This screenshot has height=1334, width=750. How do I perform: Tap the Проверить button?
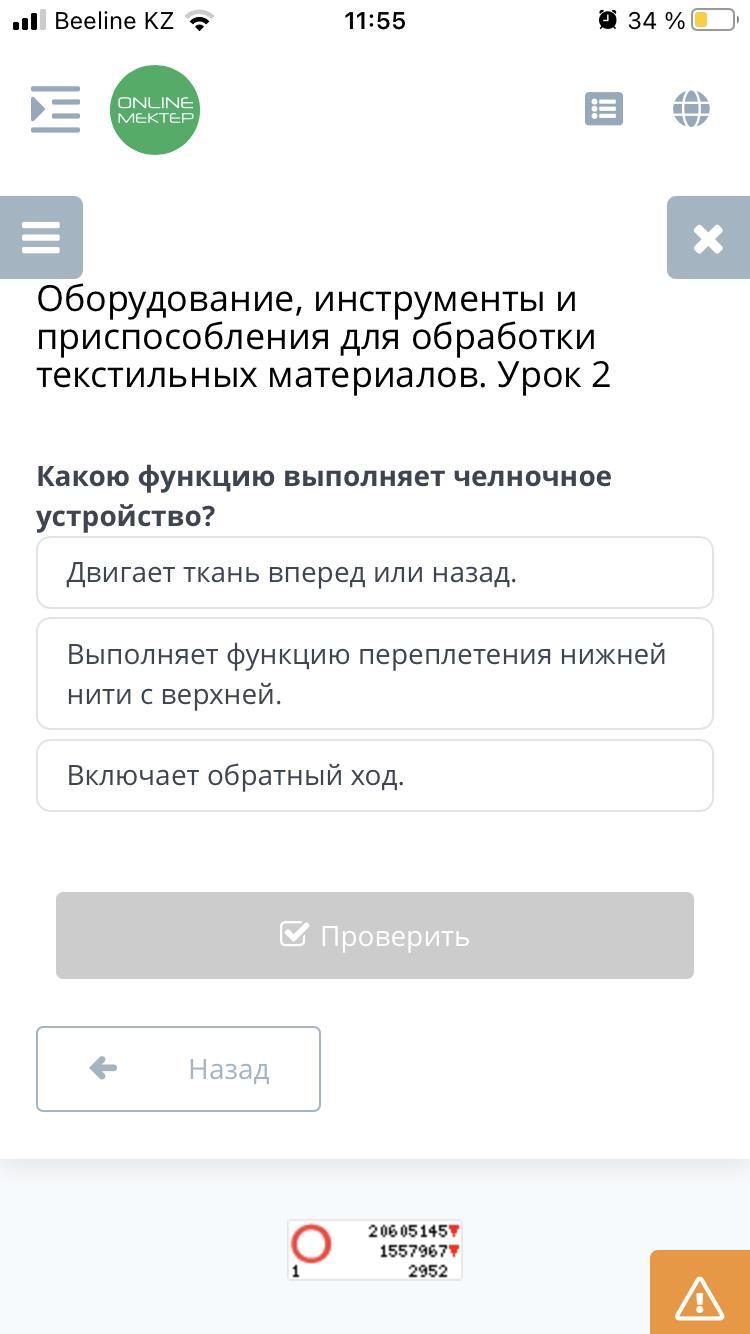pyautogui.click(x=375, y=935)
